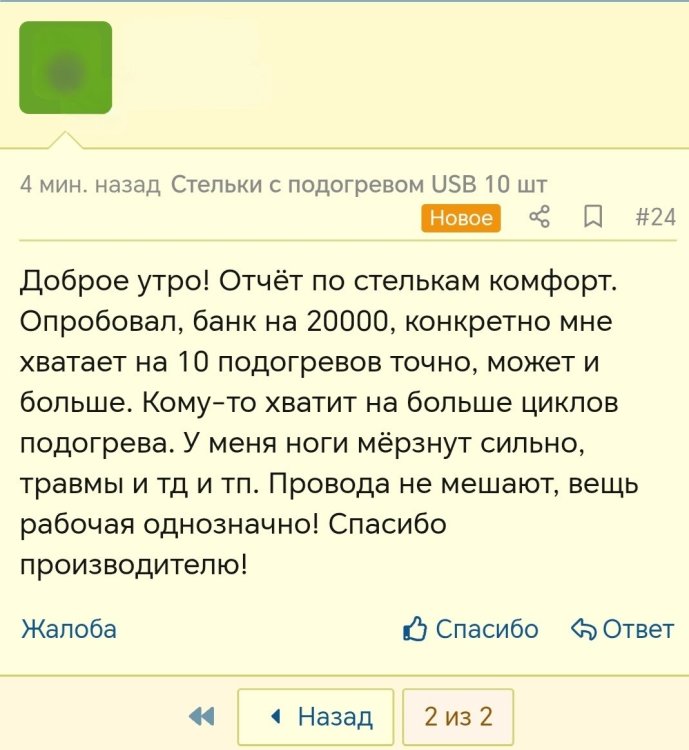Go to previous page Назад

click(321, 716)
